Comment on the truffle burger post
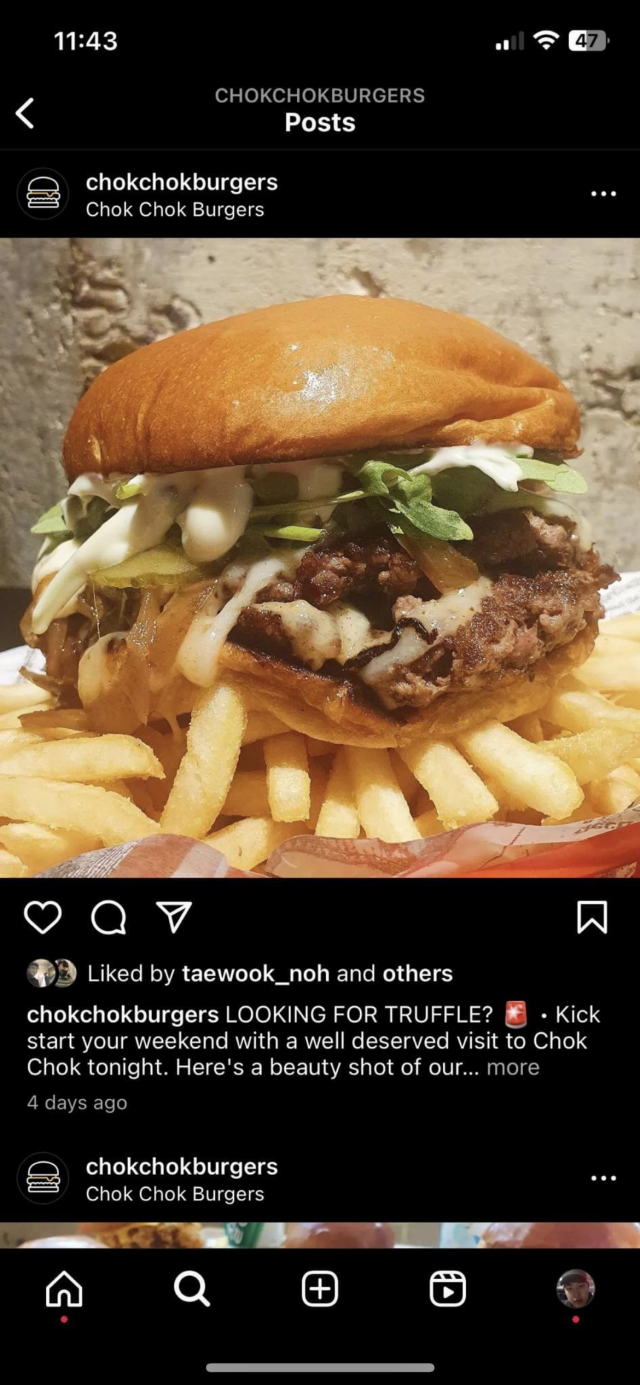The image size is (640, 1385). (108, 917)
